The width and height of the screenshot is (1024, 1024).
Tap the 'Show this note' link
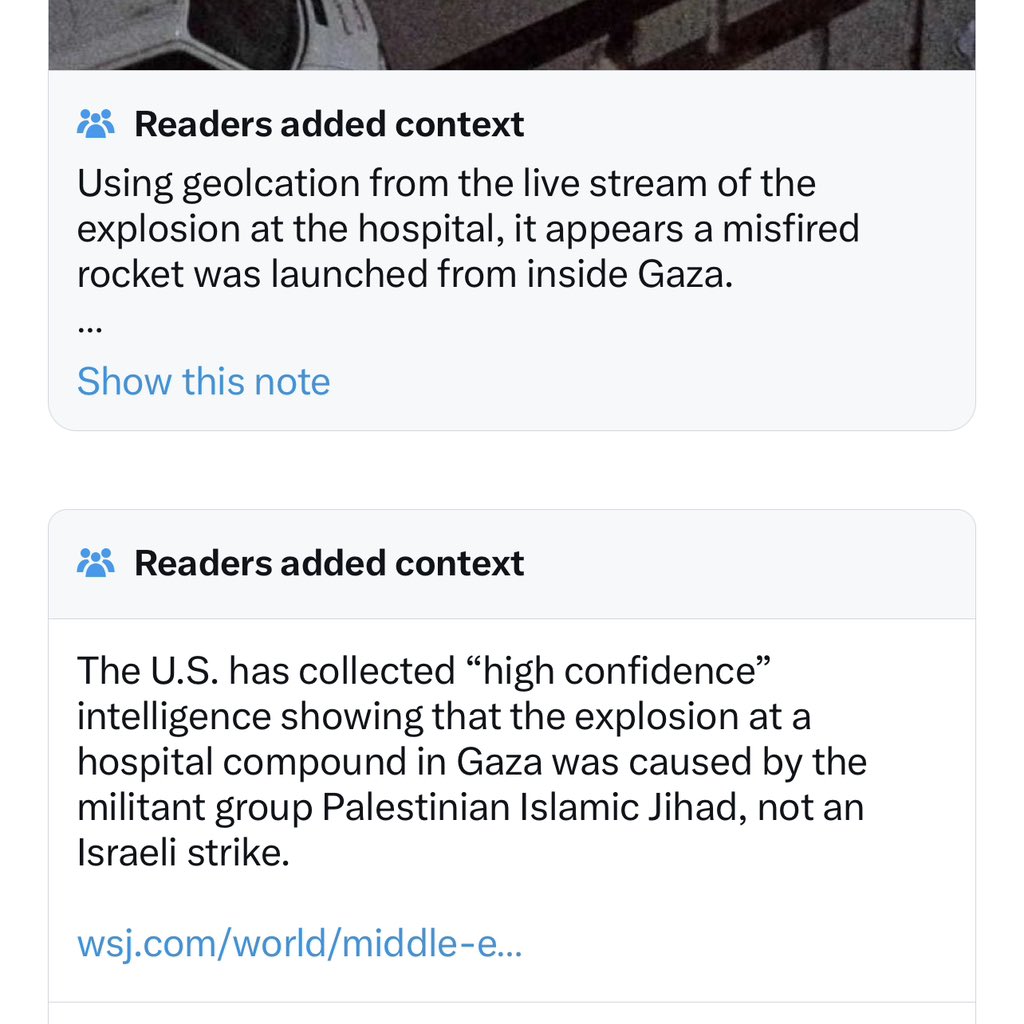pos(203,382)
